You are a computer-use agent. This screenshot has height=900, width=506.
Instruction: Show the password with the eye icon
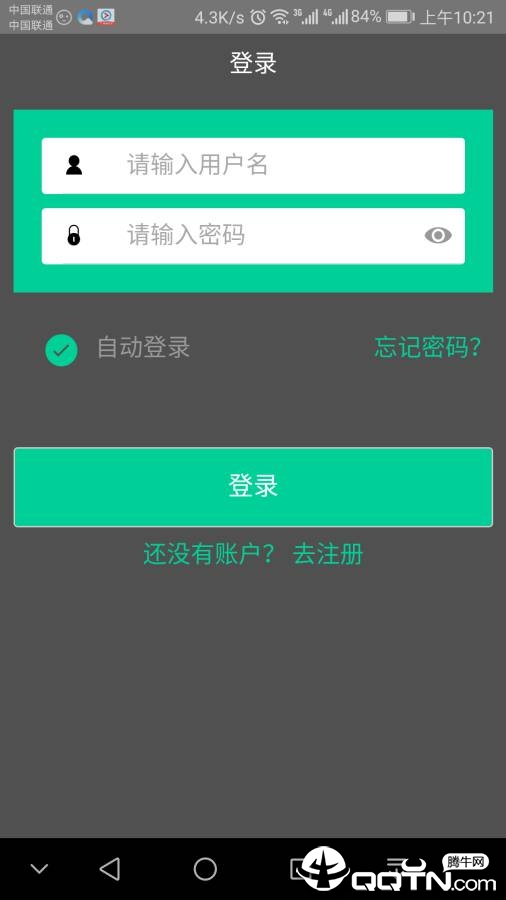pyautogui.click(x=438, y=235)
